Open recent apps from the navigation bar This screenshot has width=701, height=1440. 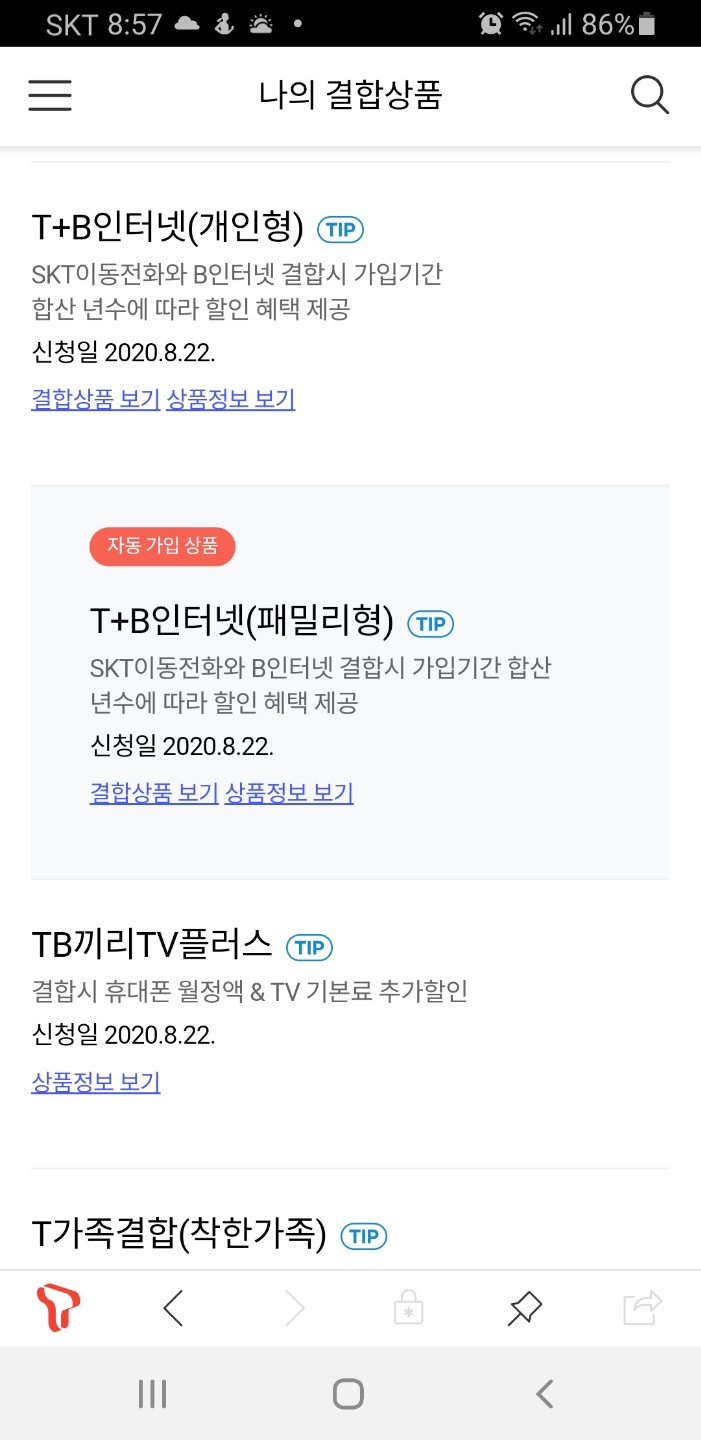(x=152, y=1393)
